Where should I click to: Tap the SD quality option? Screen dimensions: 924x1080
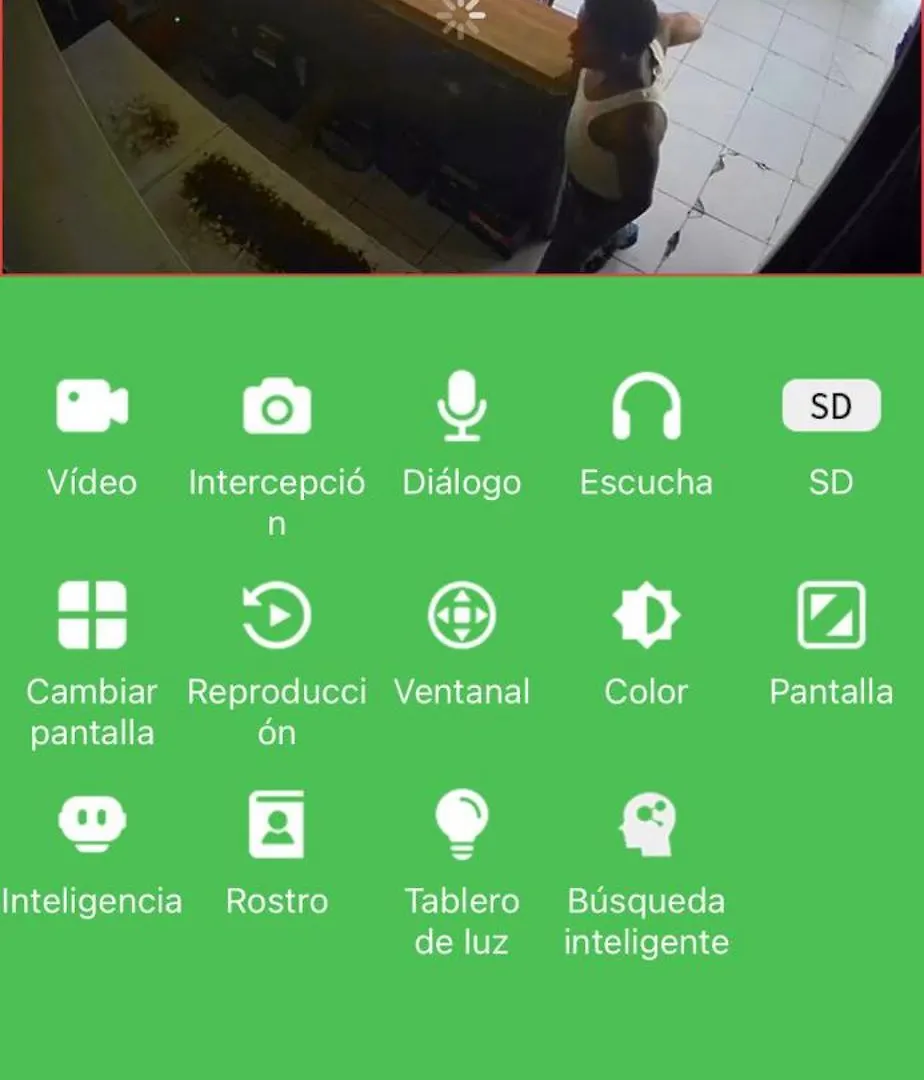point(831,406)
